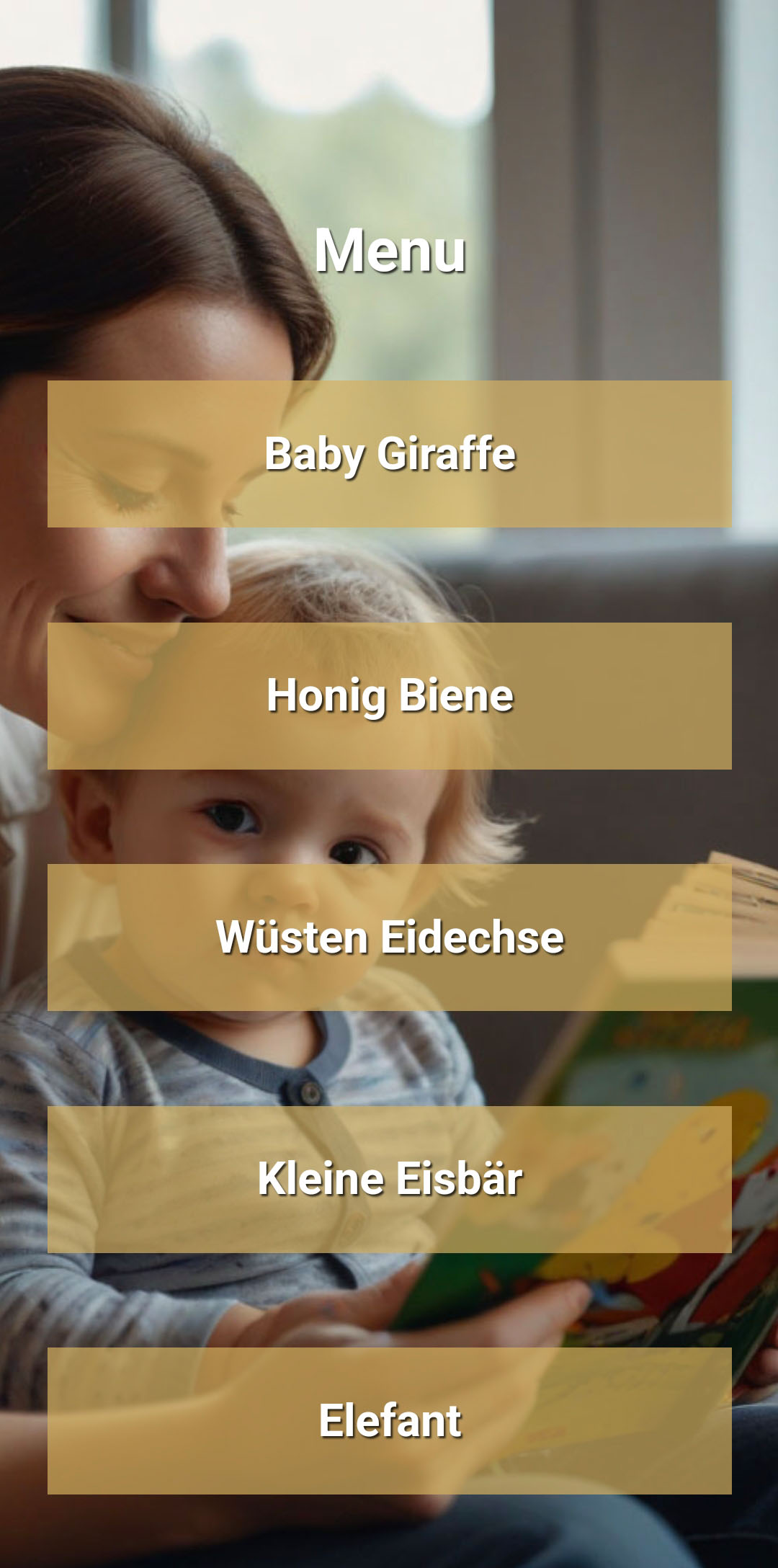Select the Honig Biene button
This screenshot has width=778, height=1568.
coord(389,696)
